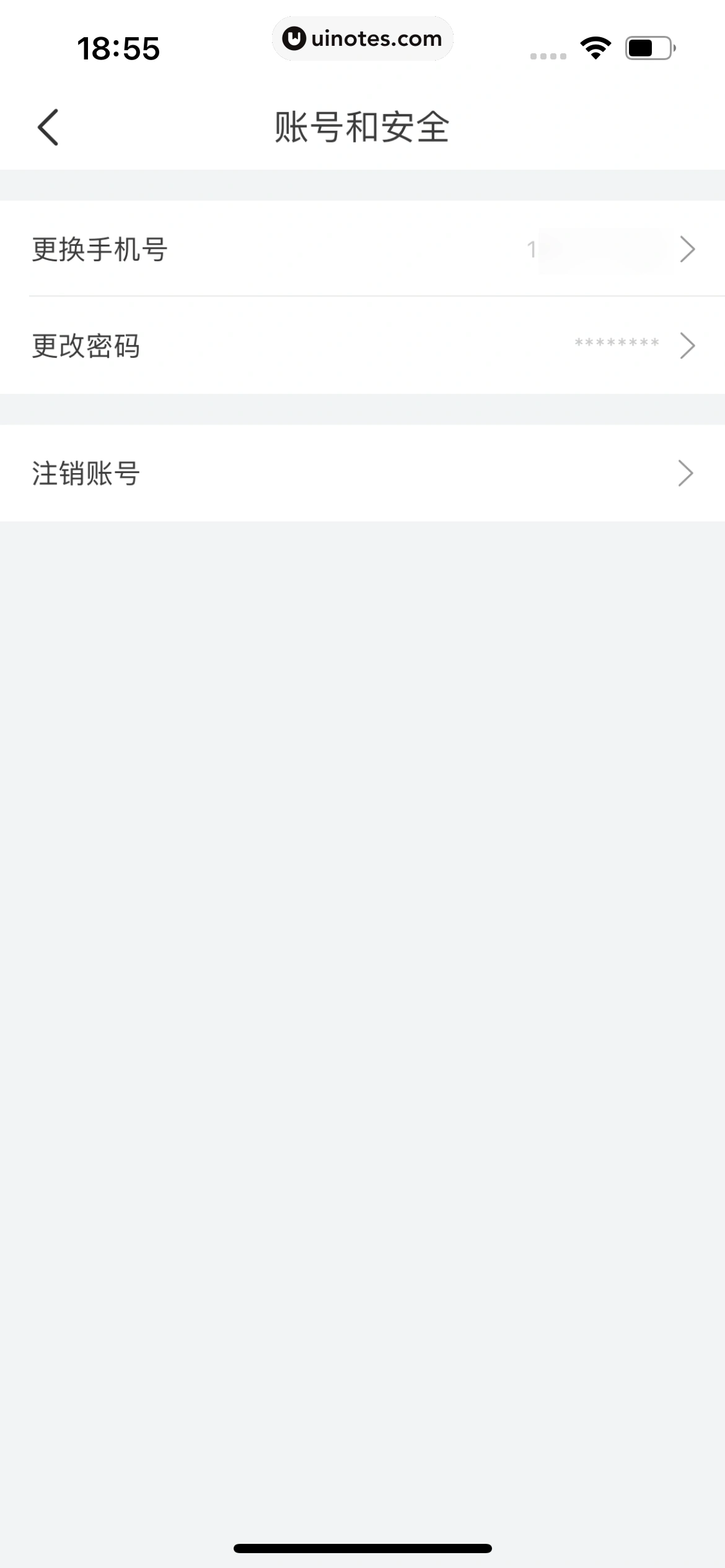Expand the 注销账号 row via its chevron
Image resolution: width=725 pixels, height=1568 pixels.
tap(687, 473)
